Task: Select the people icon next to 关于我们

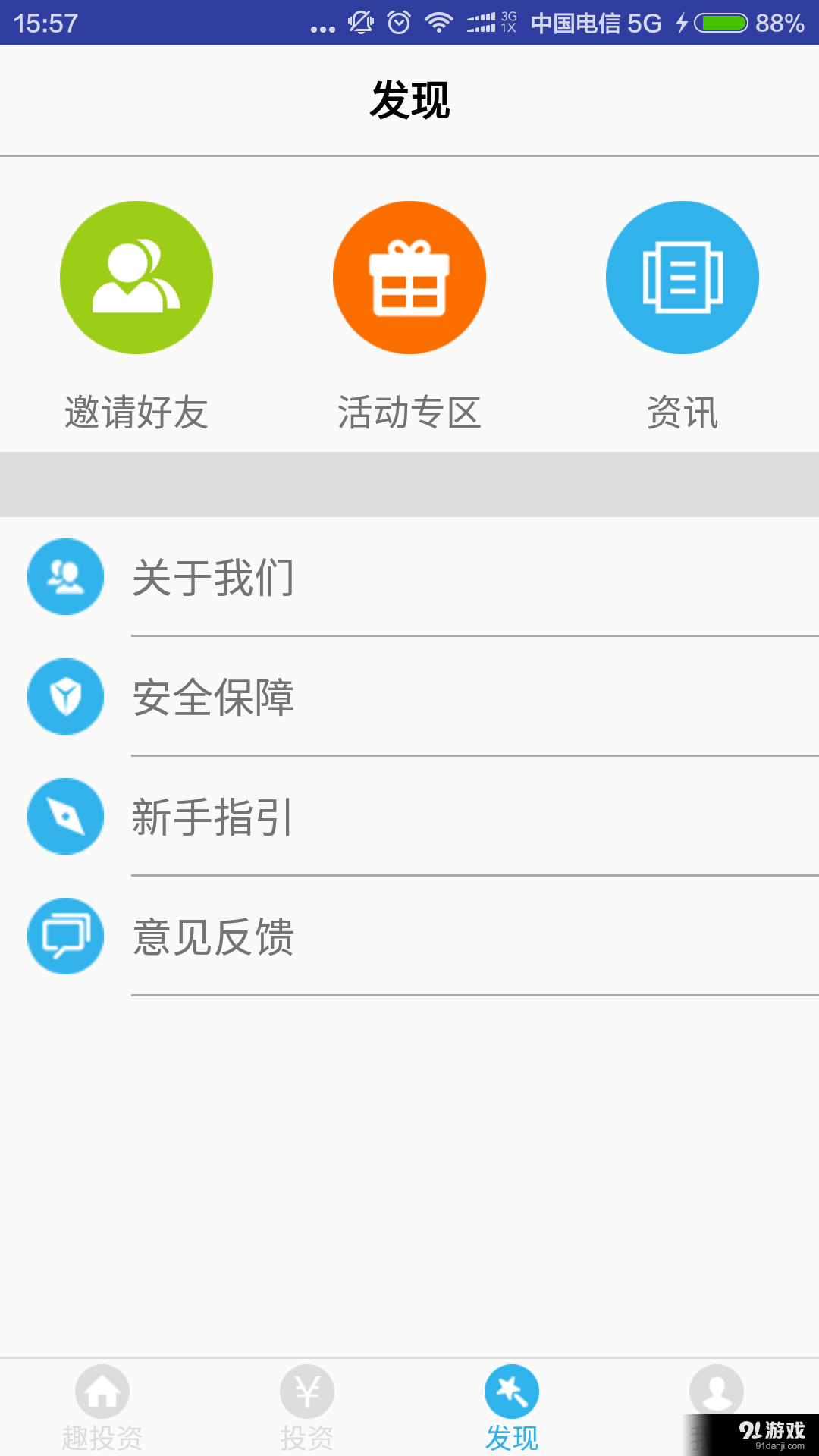Action: tap(65, 577)
